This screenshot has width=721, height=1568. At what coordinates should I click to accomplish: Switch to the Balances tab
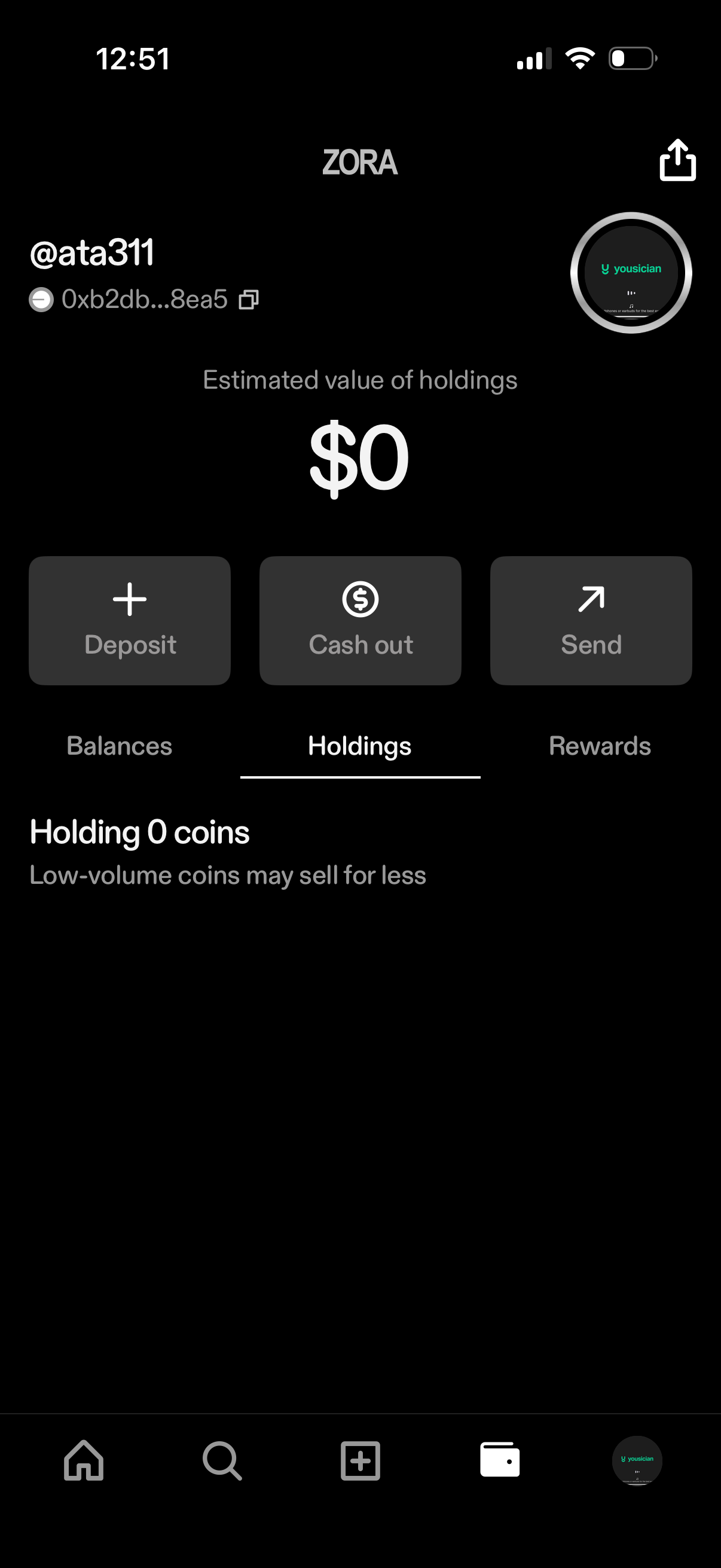[120, 745]
